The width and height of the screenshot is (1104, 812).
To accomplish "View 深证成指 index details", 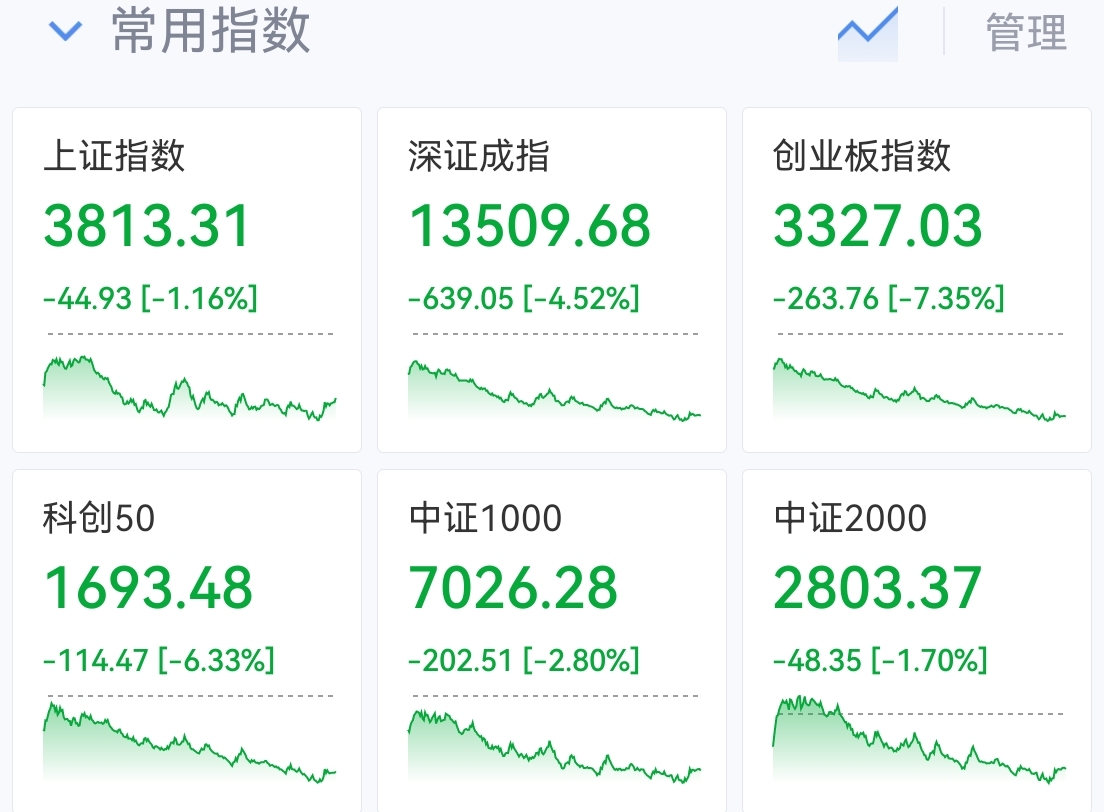I will (x=551, y=280).
